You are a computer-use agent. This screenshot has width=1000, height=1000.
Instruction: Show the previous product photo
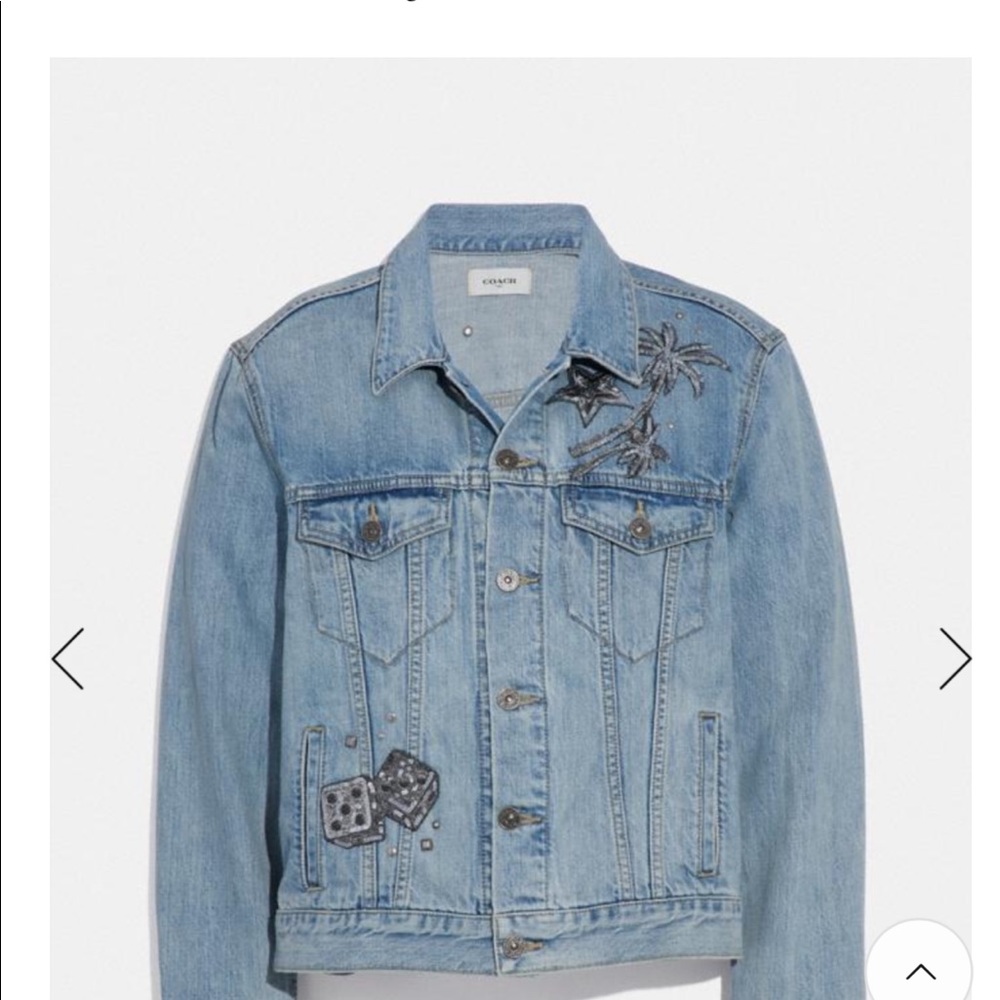click(68, 659)
